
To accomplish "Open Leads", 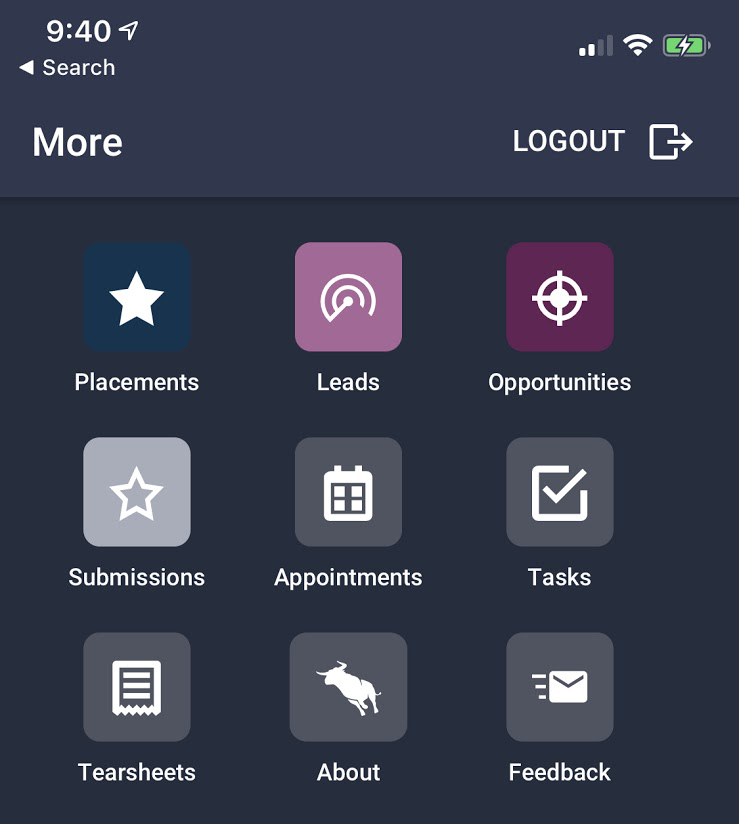I will coord(348,297).
